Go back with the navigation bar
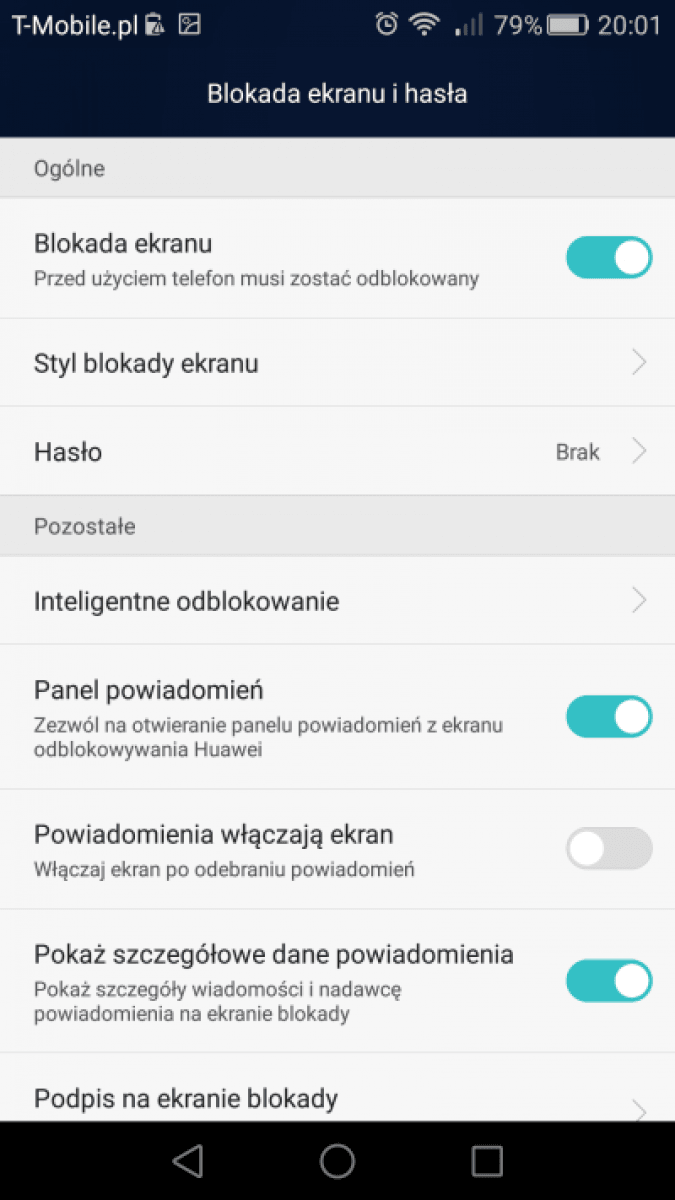This screenshot has width=675, height=1200. coord(187,1161)
